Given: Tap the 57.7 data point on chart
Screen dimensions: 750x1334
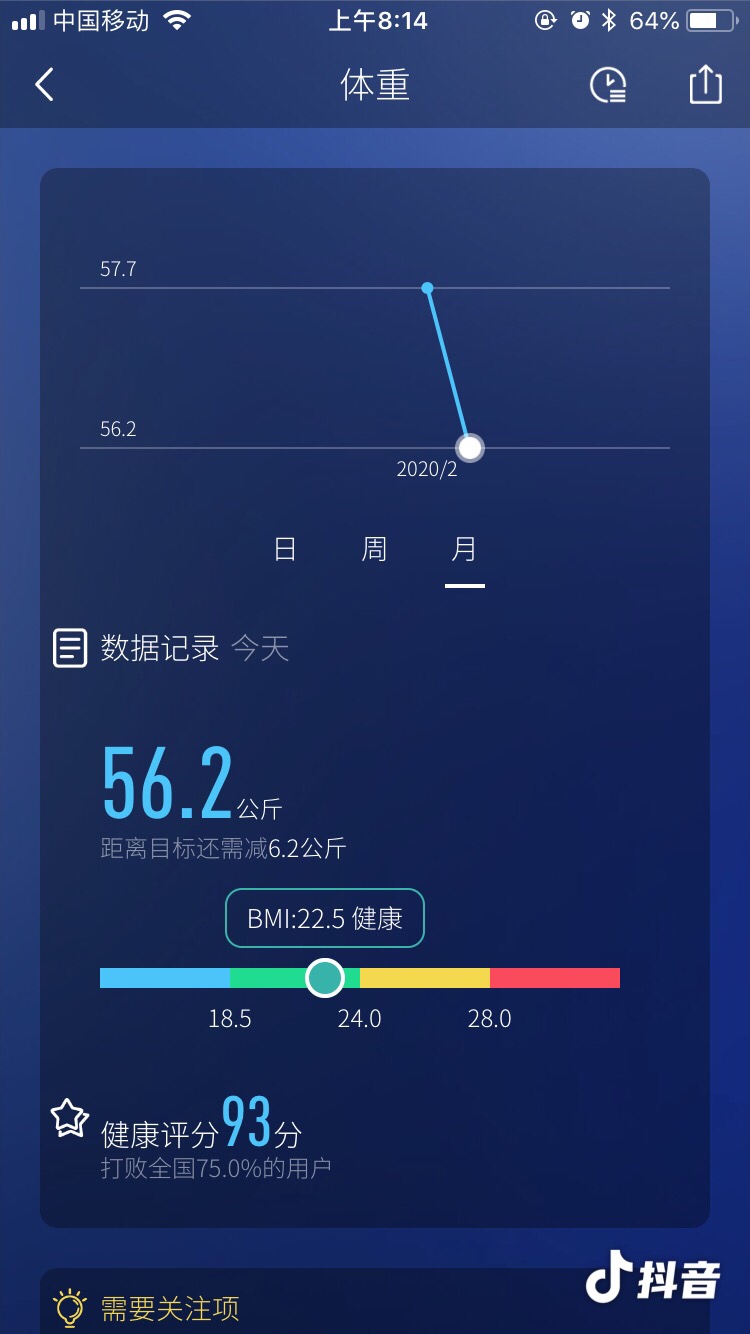Looking at the screenshot, I should click(427, 288).
